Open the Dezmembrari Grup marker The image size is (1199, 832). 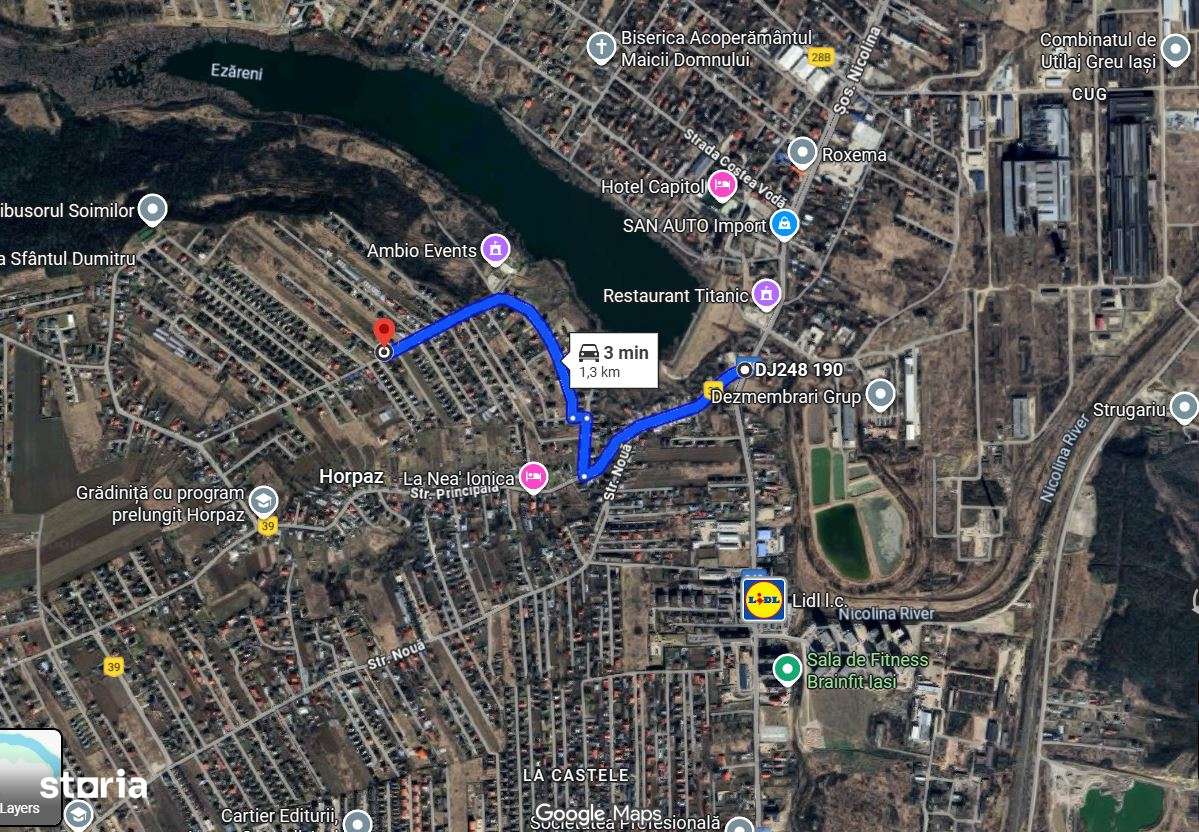click(880, 395)
